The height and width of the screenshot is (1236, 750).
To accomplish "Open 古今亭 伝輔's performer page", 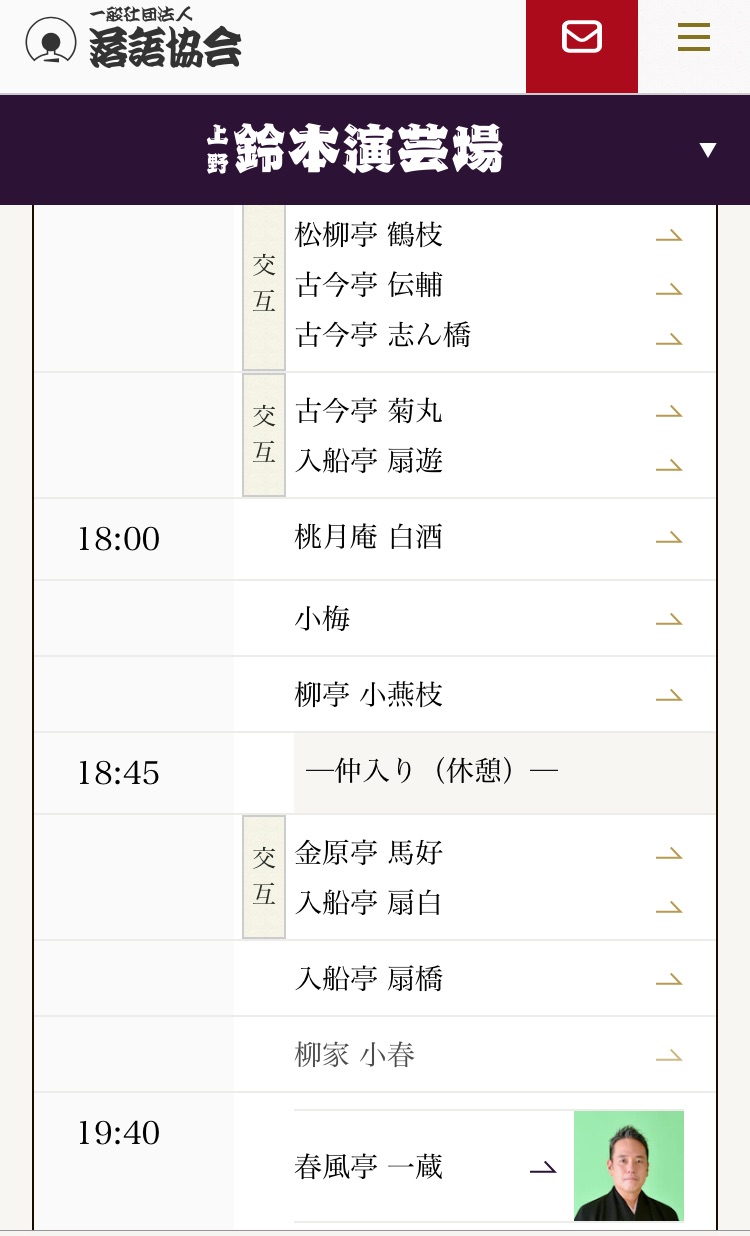I will tap(368, 285).
